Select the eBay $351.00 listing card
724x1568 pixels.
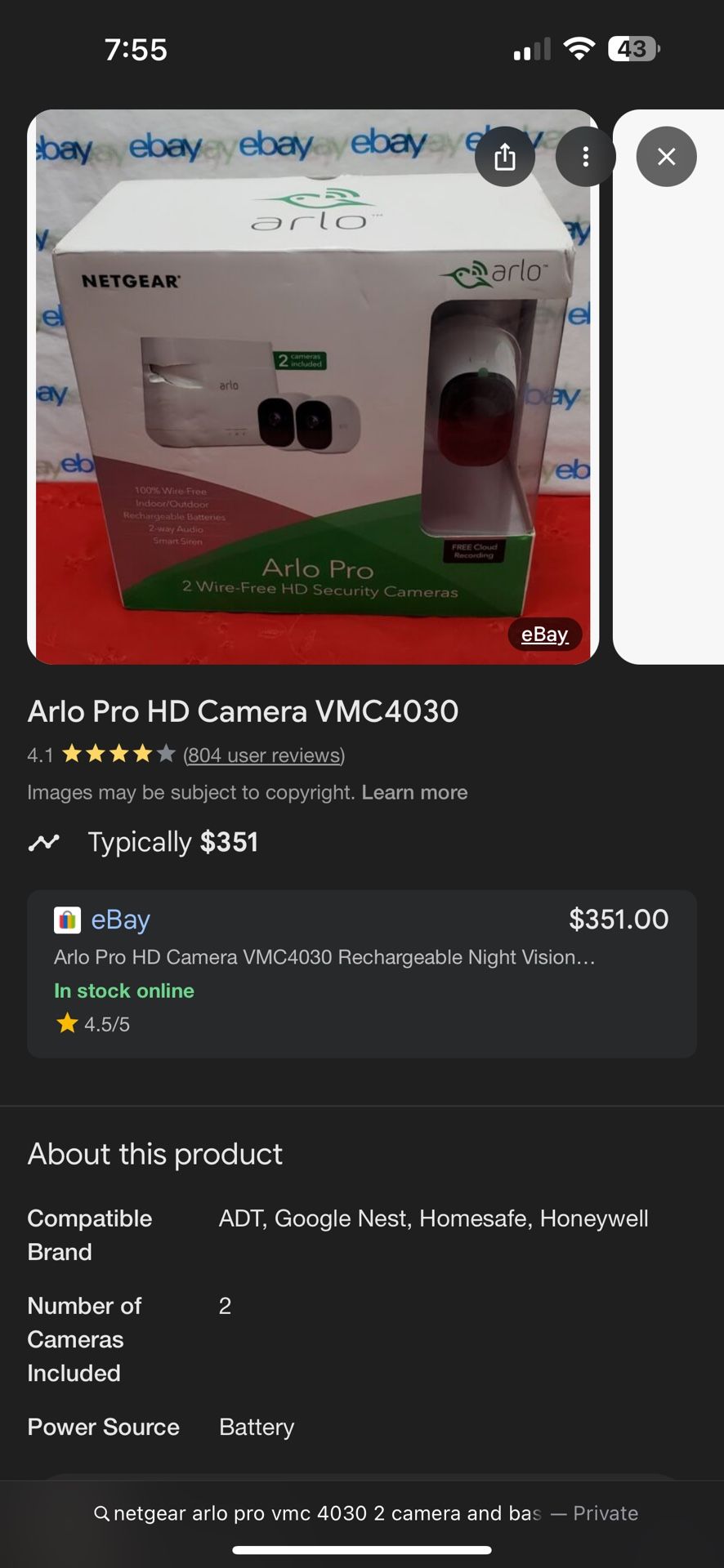(362, 972)
